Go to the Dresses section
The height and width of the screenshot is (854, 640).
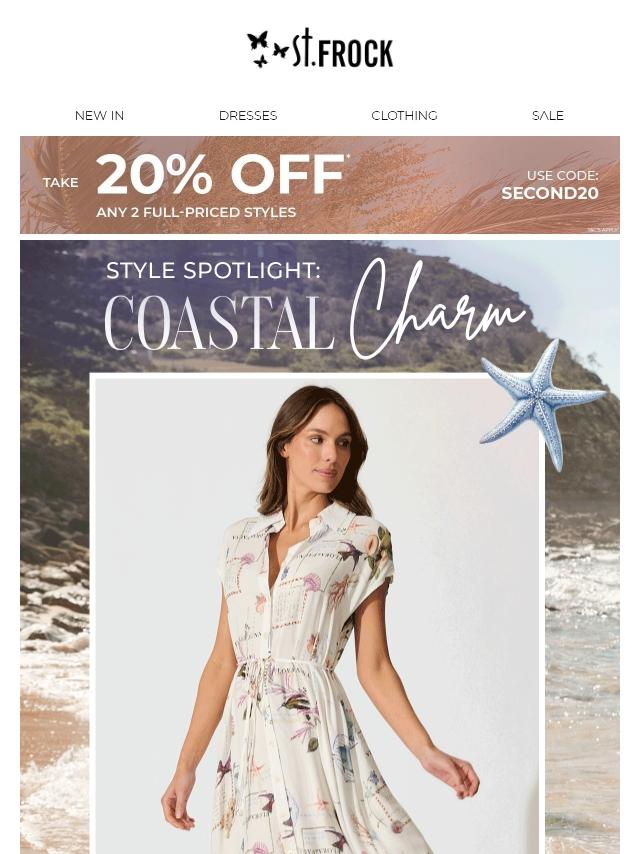coord(248,116)
